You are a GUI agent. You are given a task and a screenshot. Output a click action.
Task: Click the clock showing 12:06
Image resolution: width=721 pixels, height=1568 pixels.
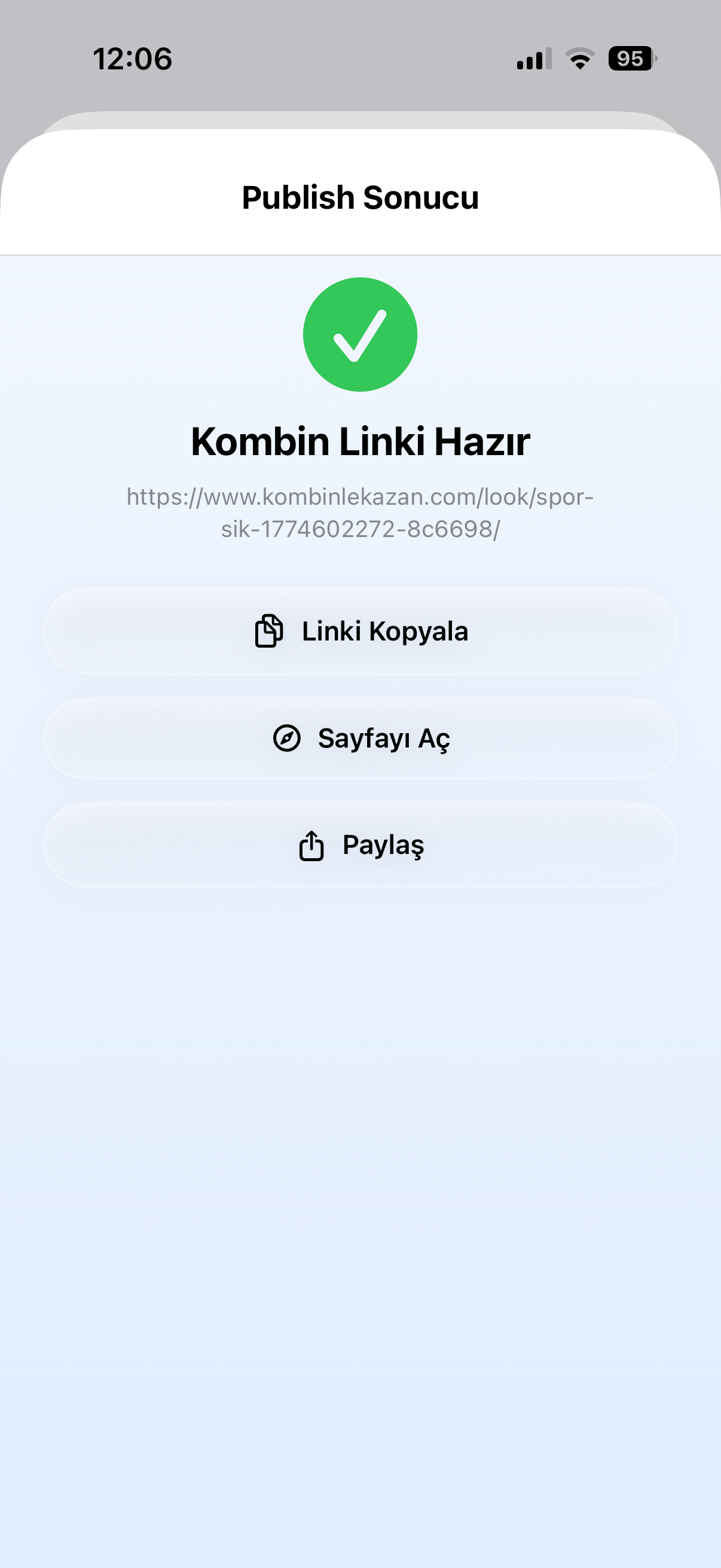pyautogui.click(x=132, y=58)
